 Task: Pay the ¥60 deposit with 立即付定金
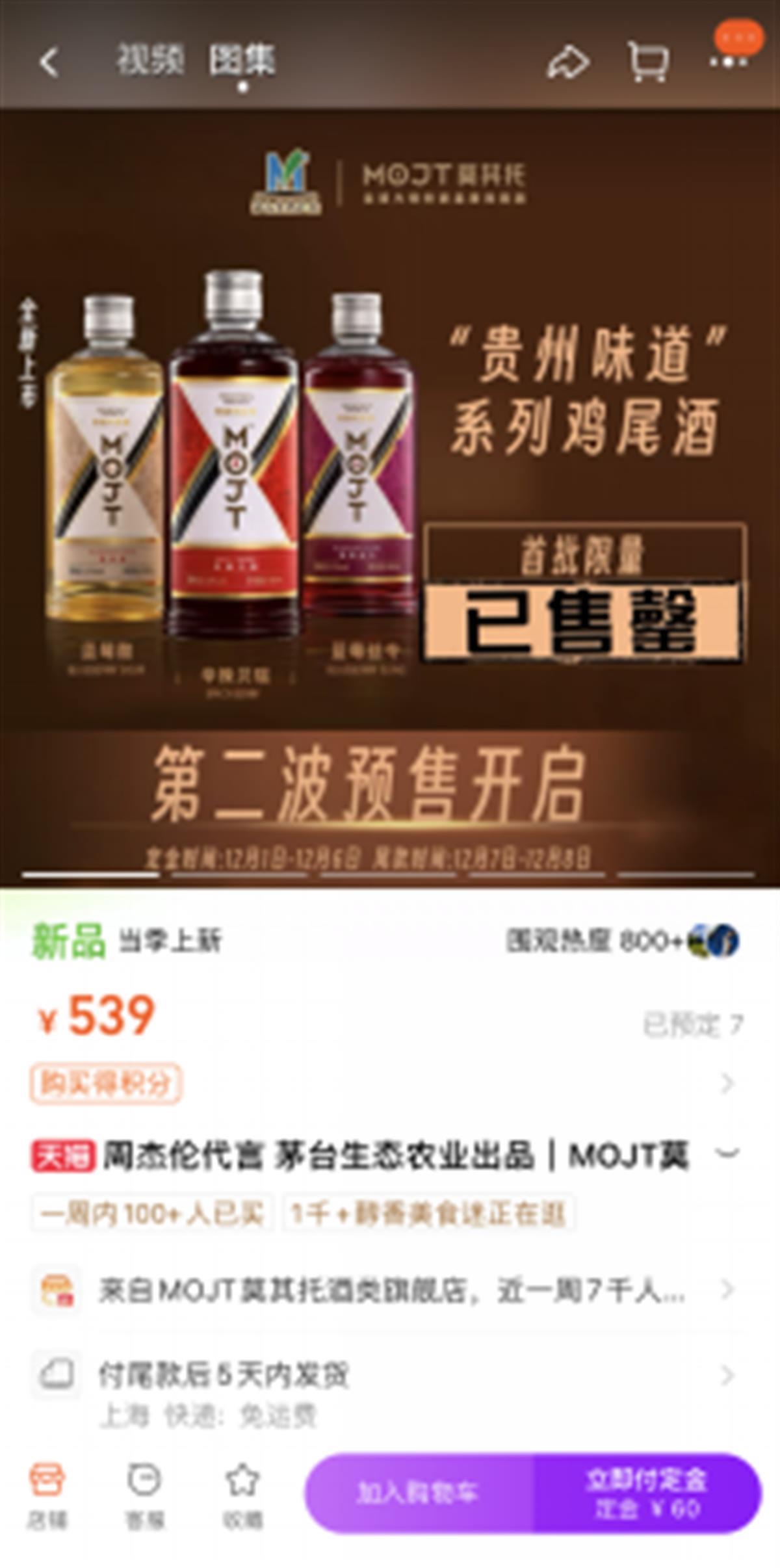pyautogui.click(x=647, y=1493)
